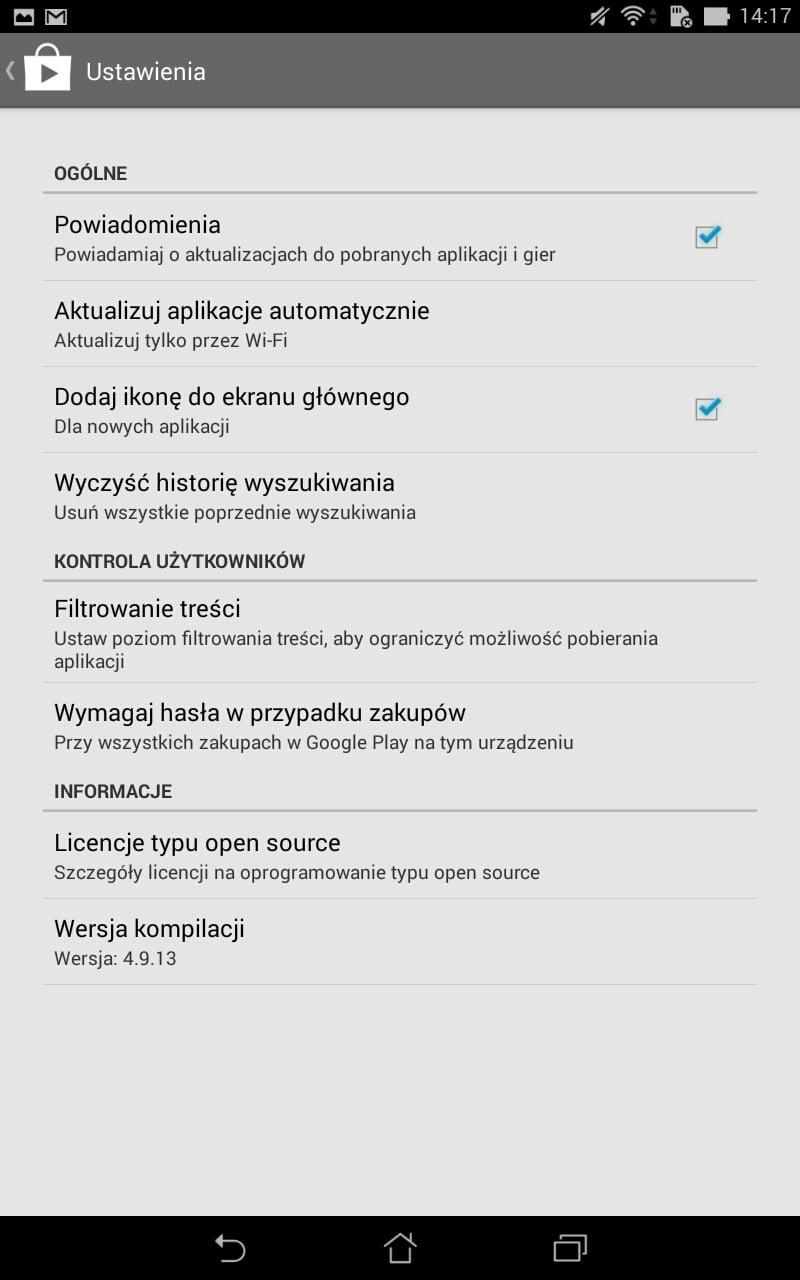This screenshot has width=800, height=1280.
Task: Open Wymagaj hasła w przypadku zakupów
Action: pos(400,726)
